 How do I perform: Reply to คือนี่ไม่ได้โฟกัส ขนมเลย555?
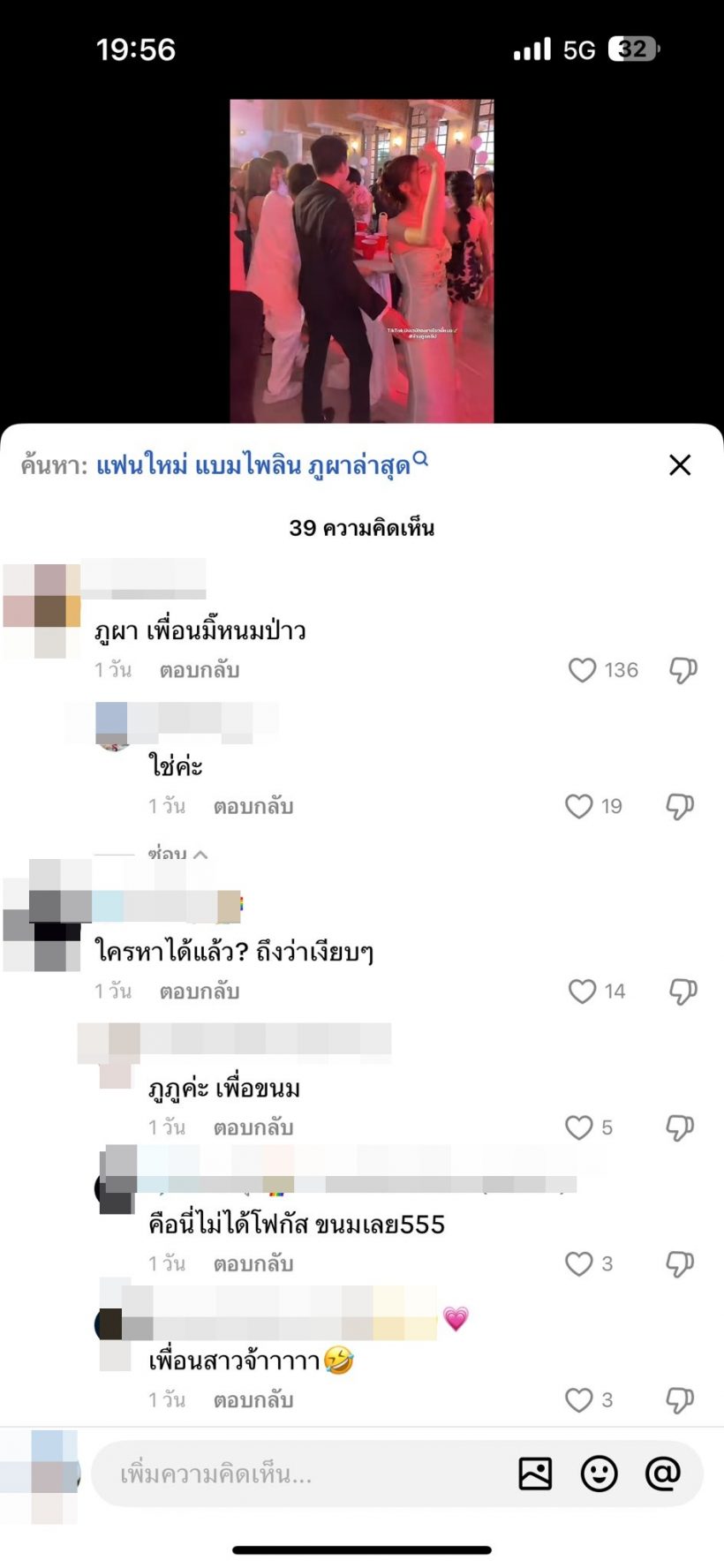(x=253, y=1263)
